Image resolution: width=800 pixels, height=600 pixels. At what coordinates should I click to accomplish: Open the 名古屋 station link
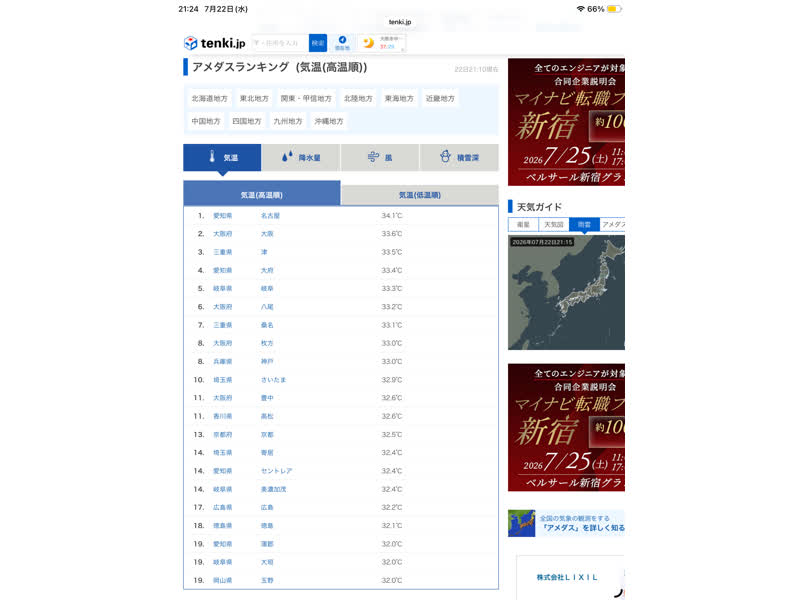pyautogui.click(x=270, y=216)
